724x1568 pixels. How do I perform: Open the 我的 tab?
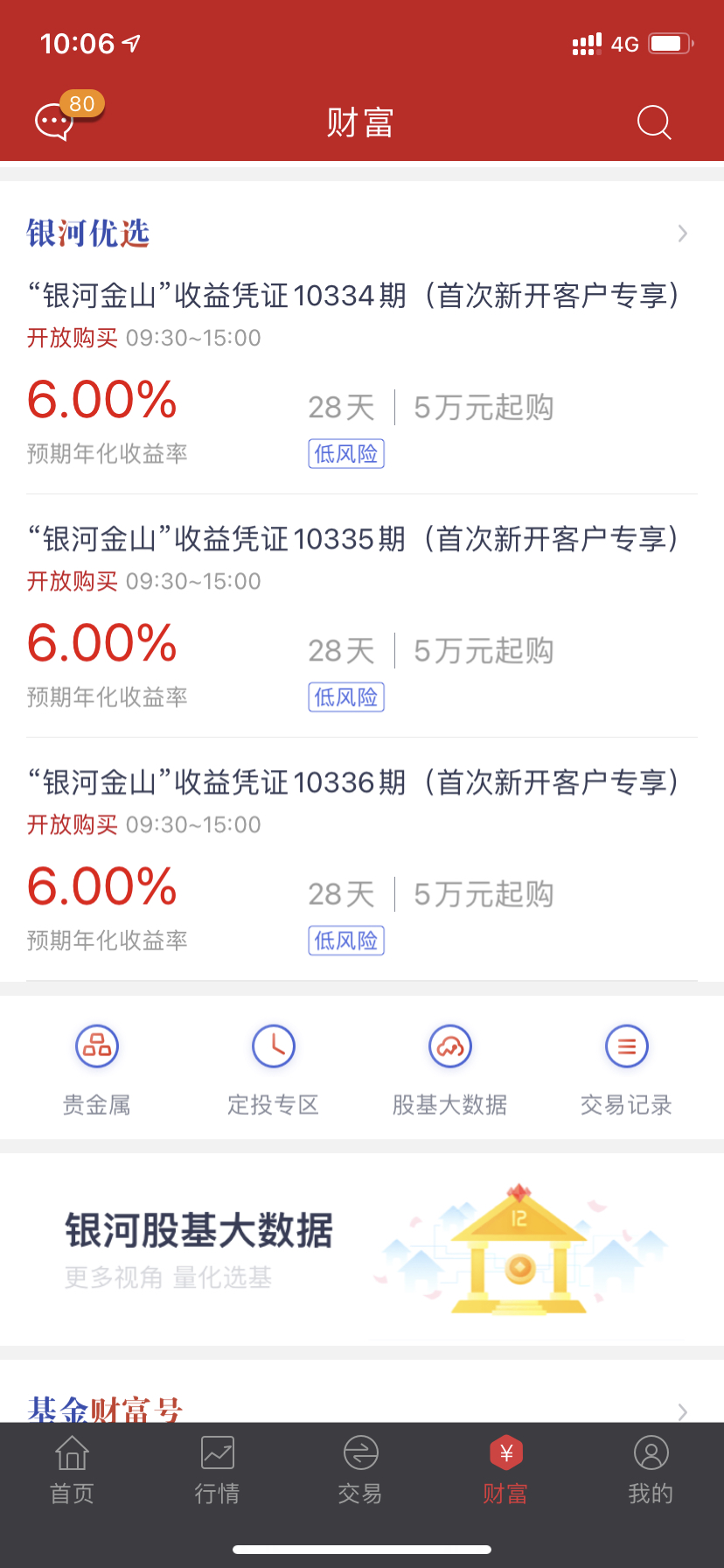click(x=651, y=1470)
